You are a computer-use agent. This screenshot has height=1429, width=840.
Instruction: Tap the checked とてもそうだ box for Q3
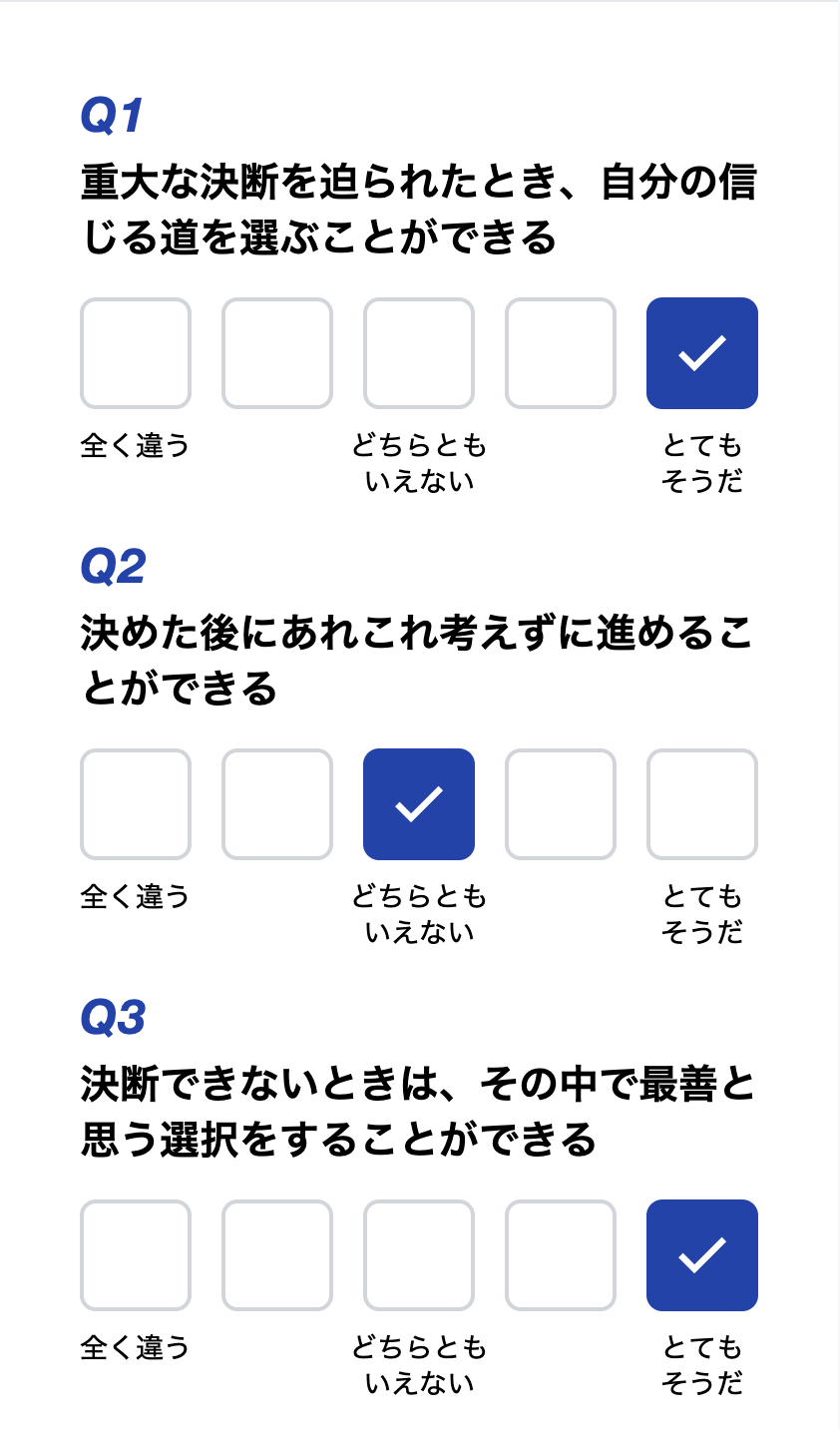coord(702,1255)
